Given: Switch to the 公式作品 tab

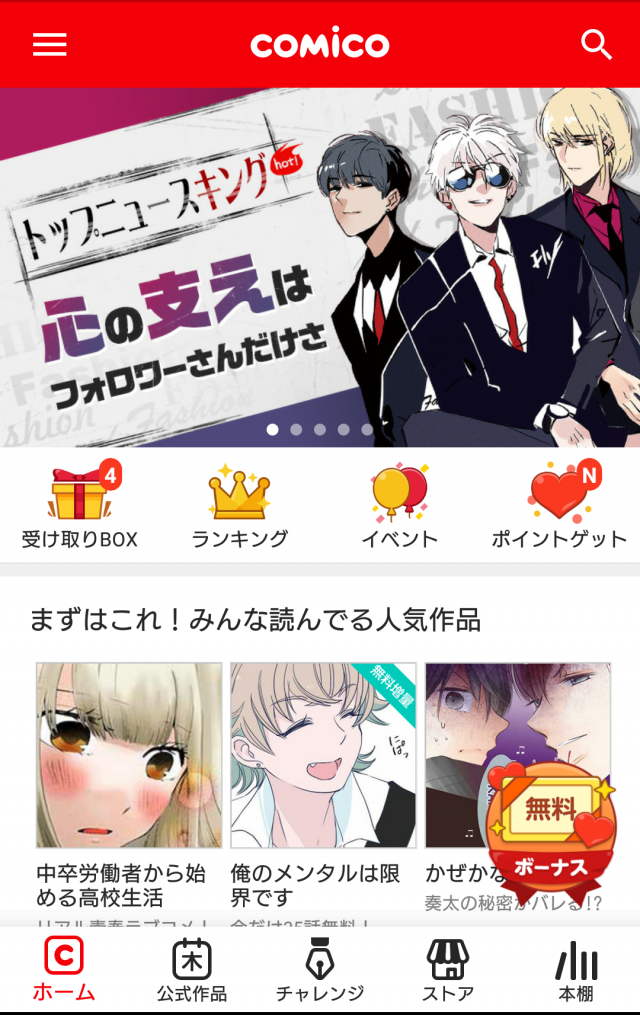Looking at the screenshot, I should [192, 970].
